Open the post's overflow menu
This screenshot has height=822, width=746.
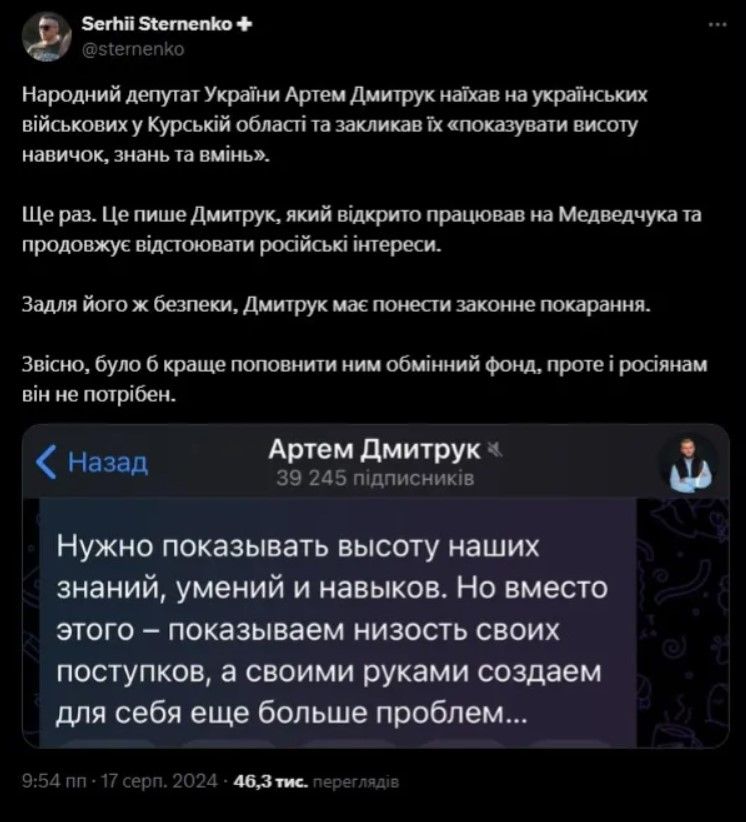tap(716, 30)
